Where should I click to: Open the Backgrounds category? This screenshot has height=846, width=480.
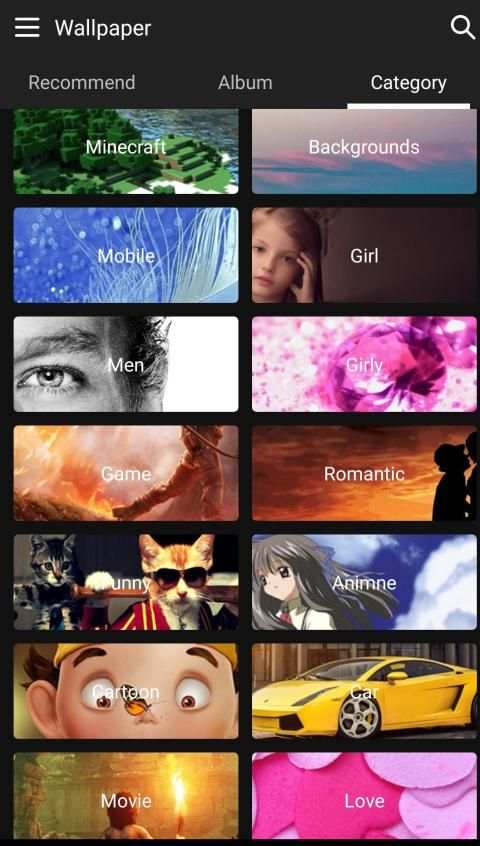[x=364, y=151]
